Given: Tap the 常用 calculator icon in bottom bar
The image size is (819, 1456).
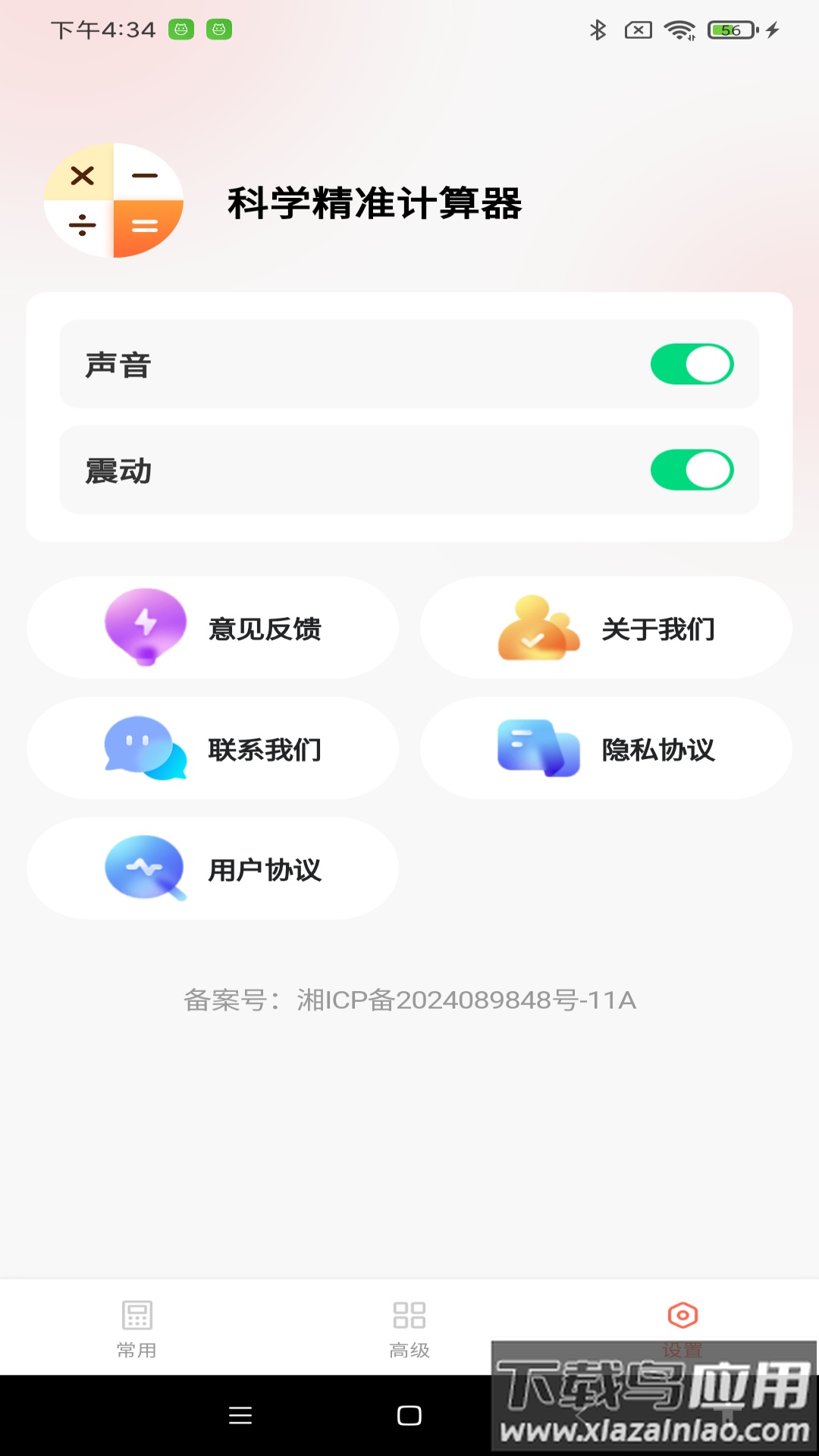Looking at the screenshot, I should pyautogui.click(x=136, y=1321).
